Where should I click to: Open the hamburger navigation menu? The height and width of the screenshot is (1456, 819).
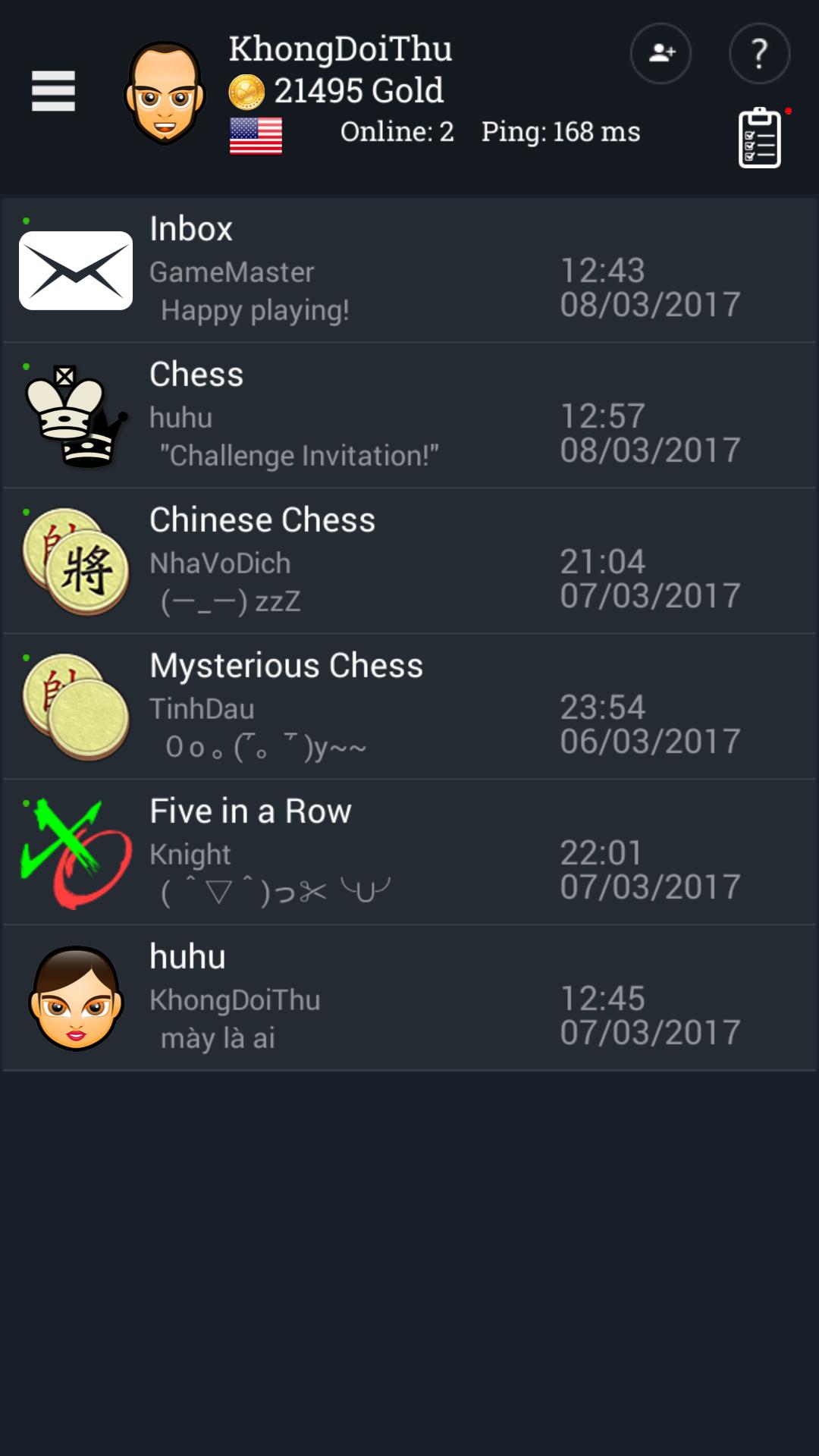(53, 91)
